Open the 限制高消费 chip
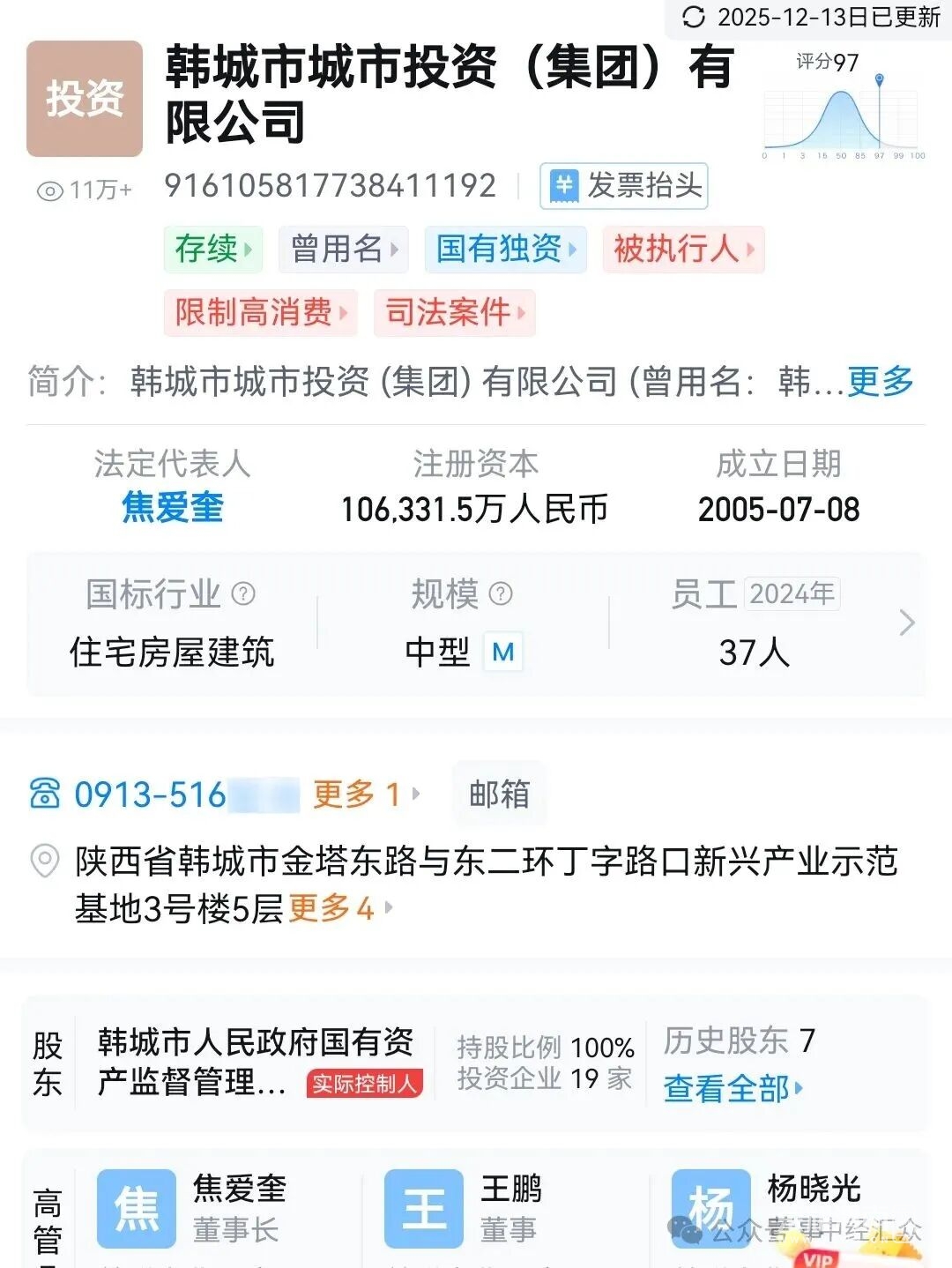 click(x=260, y=312)
